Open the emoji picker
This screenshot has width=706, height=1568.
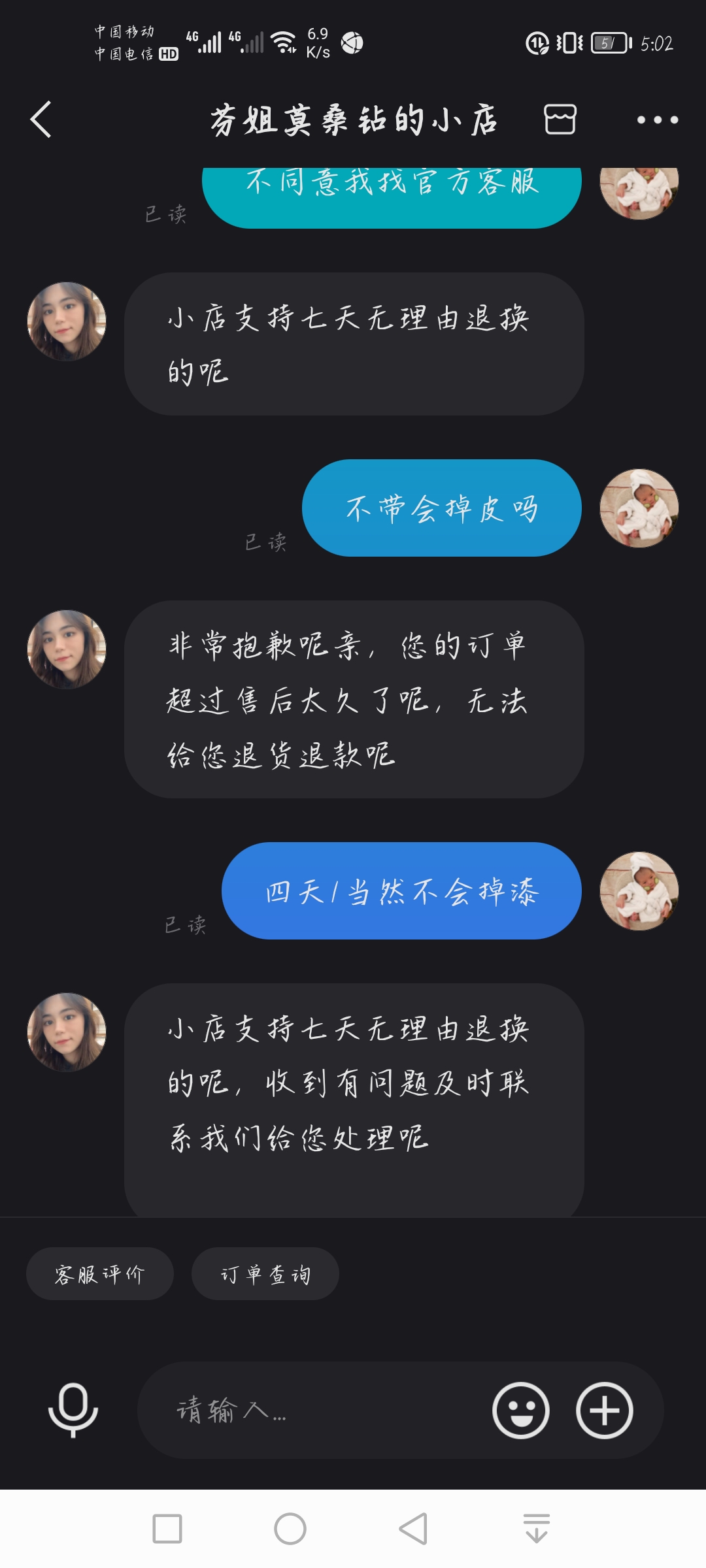tap(520, 1410)
